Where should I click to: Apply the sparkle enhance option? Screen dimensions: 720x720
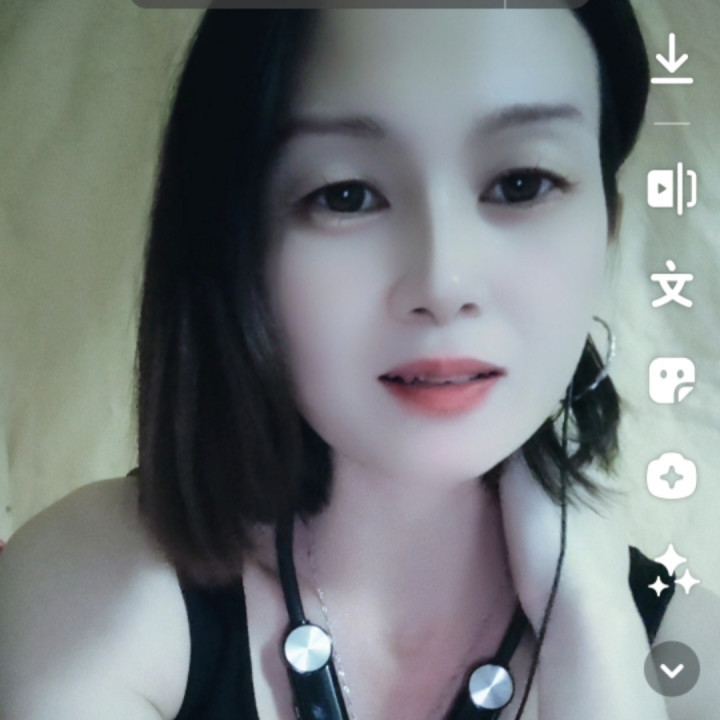coord(672,571)
